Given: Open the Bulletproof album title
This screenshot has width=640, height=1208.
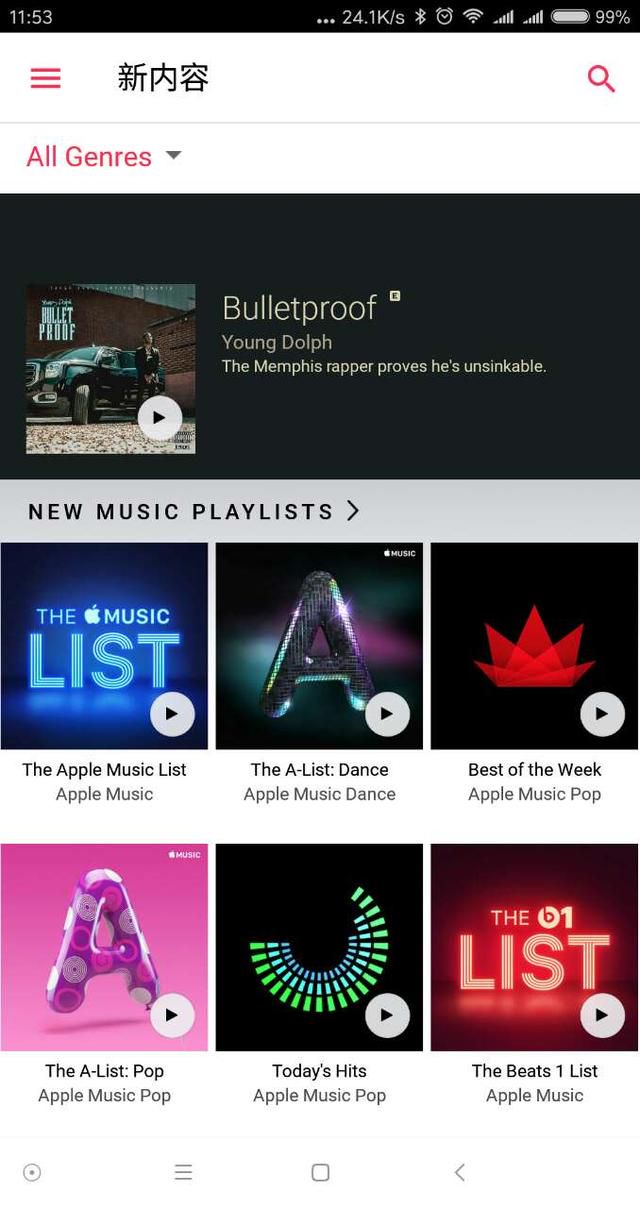Looking at the screenshot, I should (300, 307).
